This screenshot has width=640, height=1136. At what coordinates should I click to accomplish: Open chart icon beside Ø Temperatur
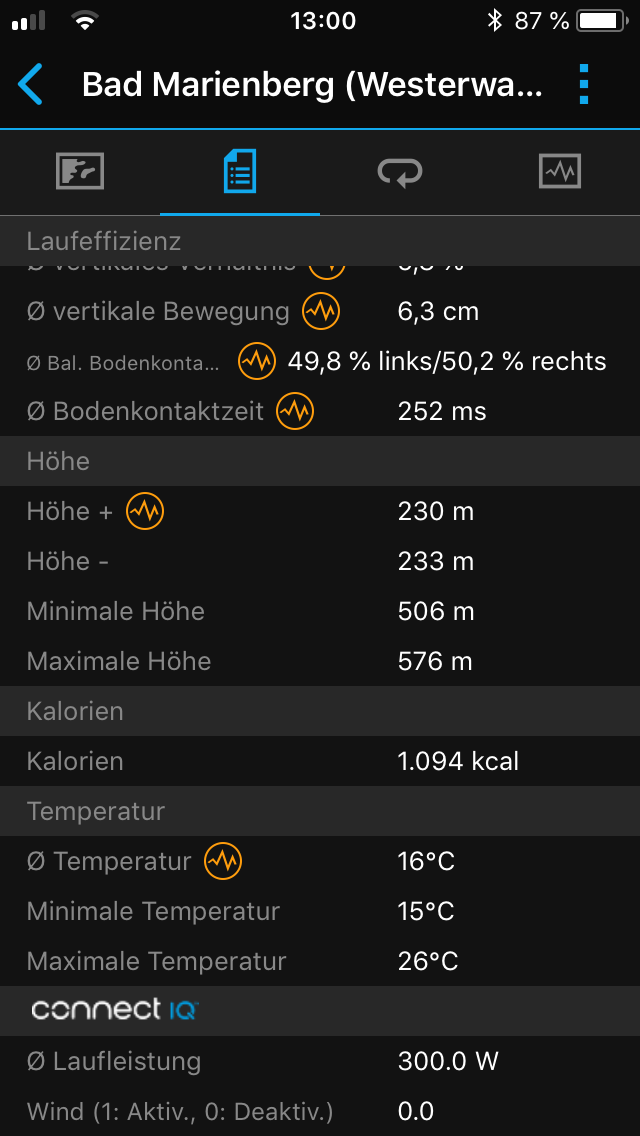[223, 861]
